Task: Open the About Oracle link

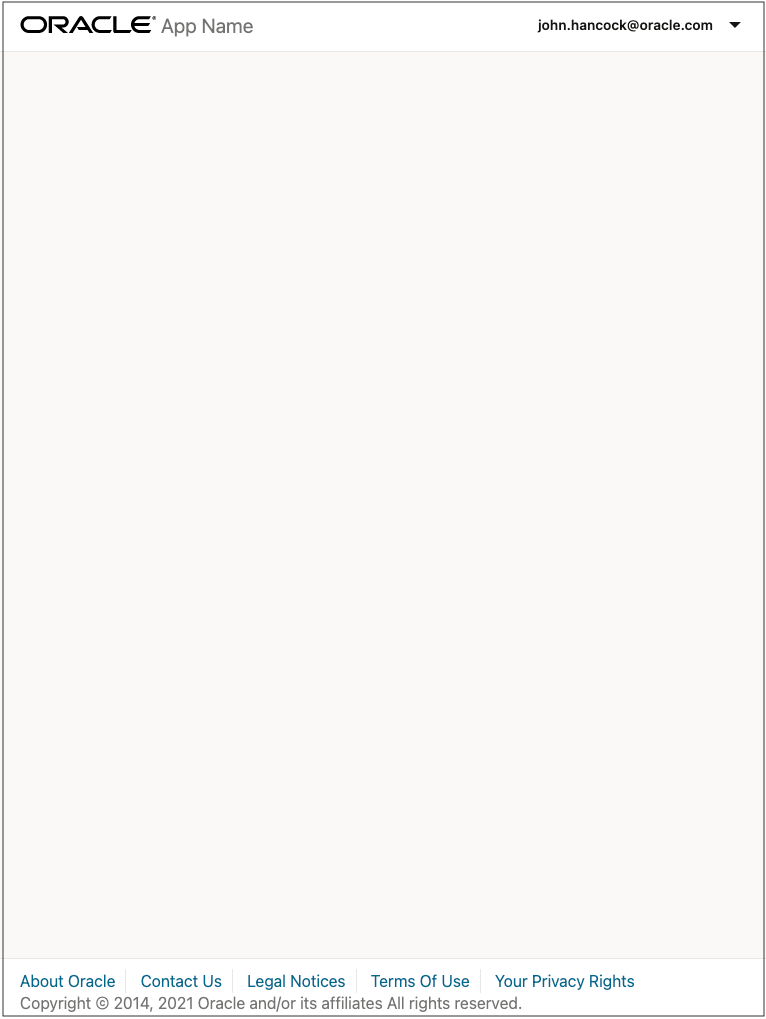Action: [68, 981]
